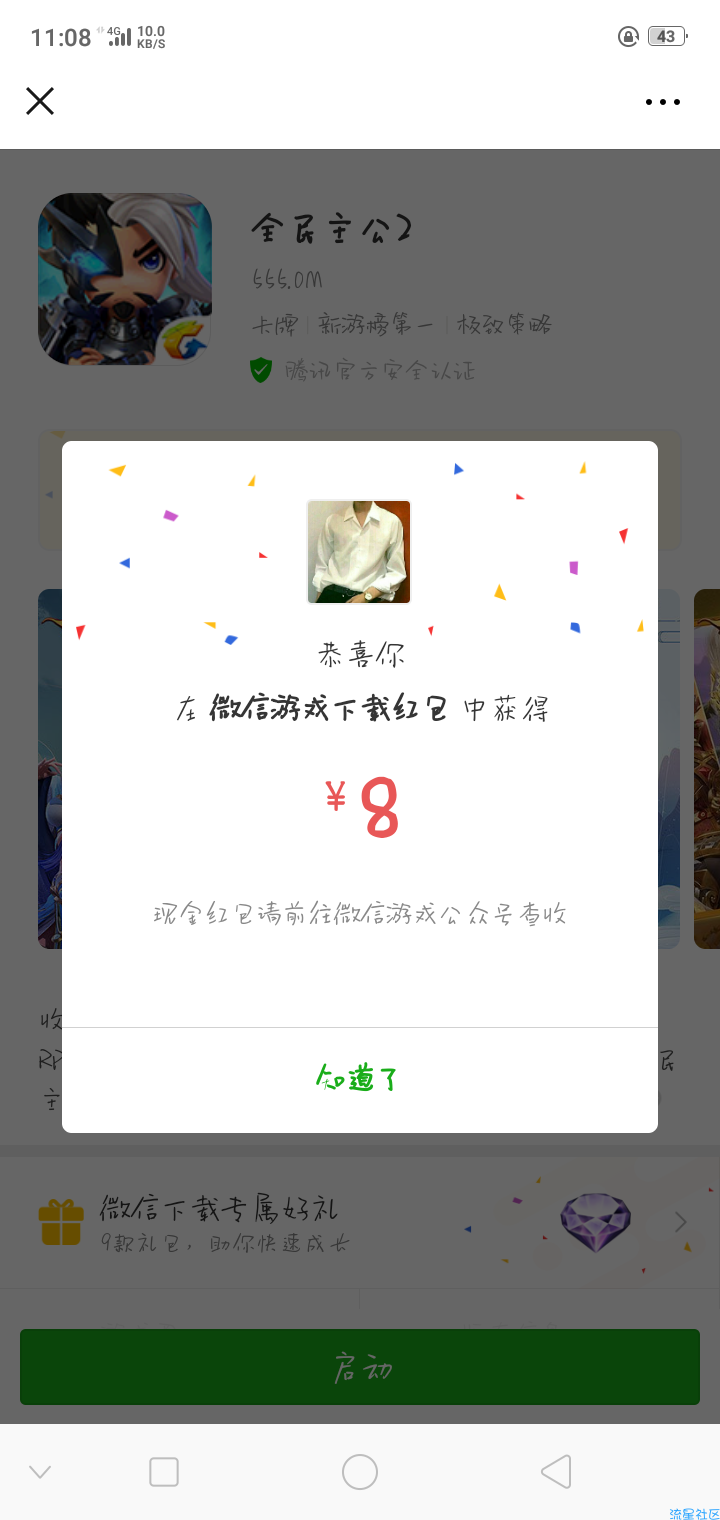
Task: Open the three-dot overflow menu
Action: pyautogui.click(x=662, y=102)
